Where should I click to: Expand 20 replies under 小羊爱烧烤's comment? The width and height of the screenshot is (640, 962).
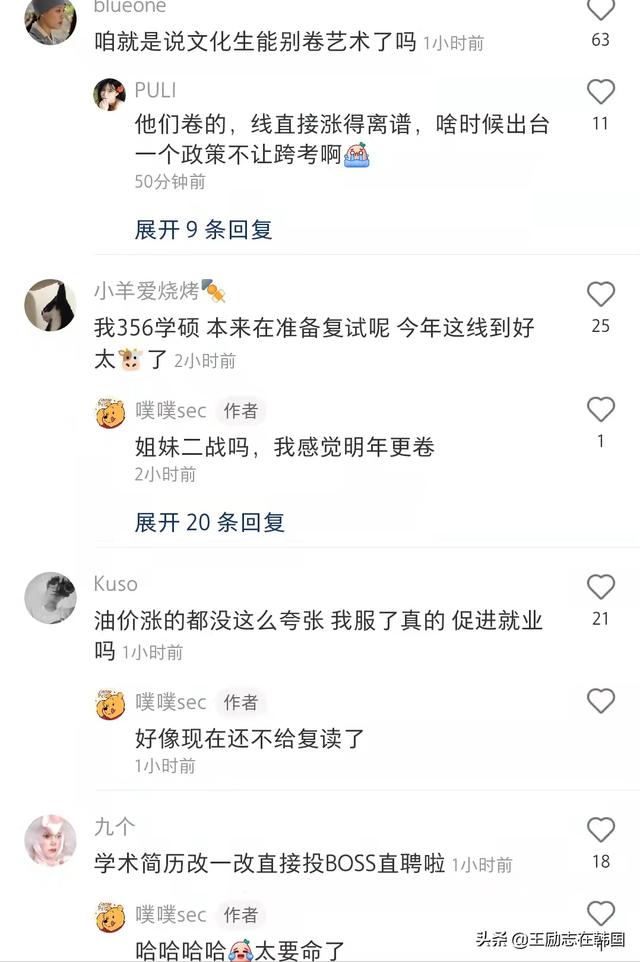[x=210, y=521]
